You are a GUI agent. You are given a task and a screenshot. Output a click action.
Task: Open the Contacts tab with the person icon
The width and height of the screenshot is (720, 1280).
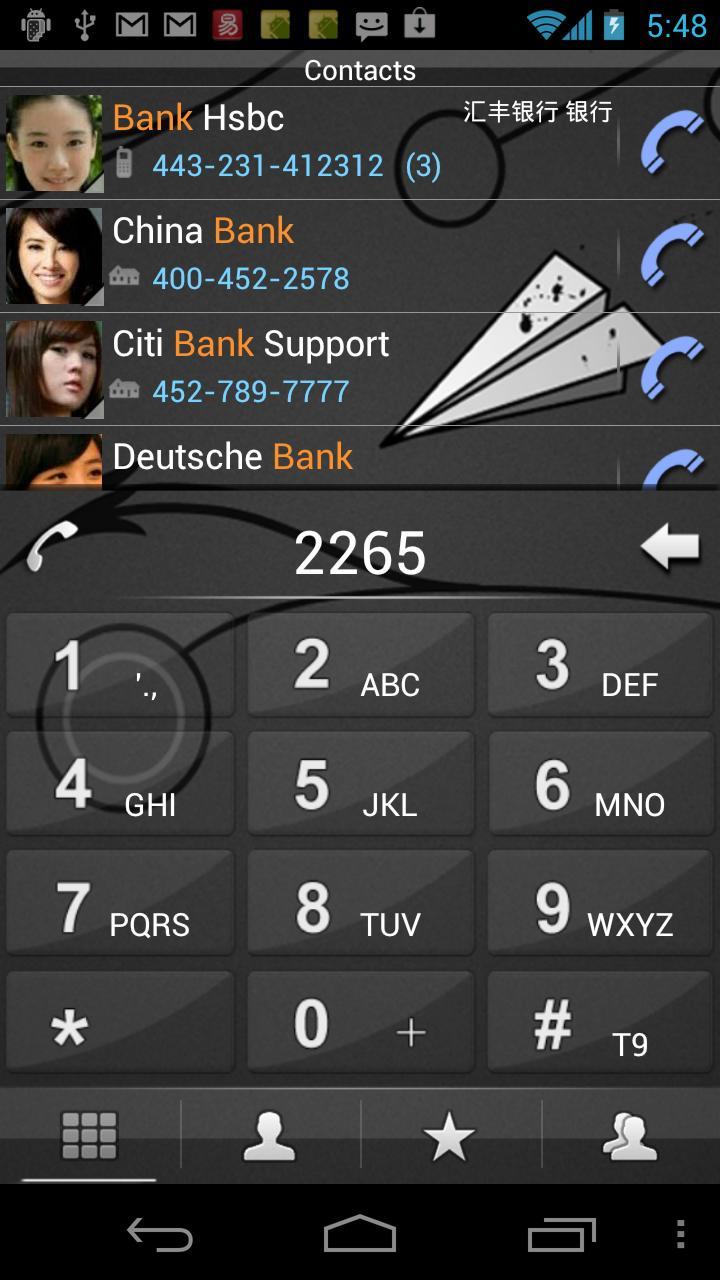click(270, 1135)
